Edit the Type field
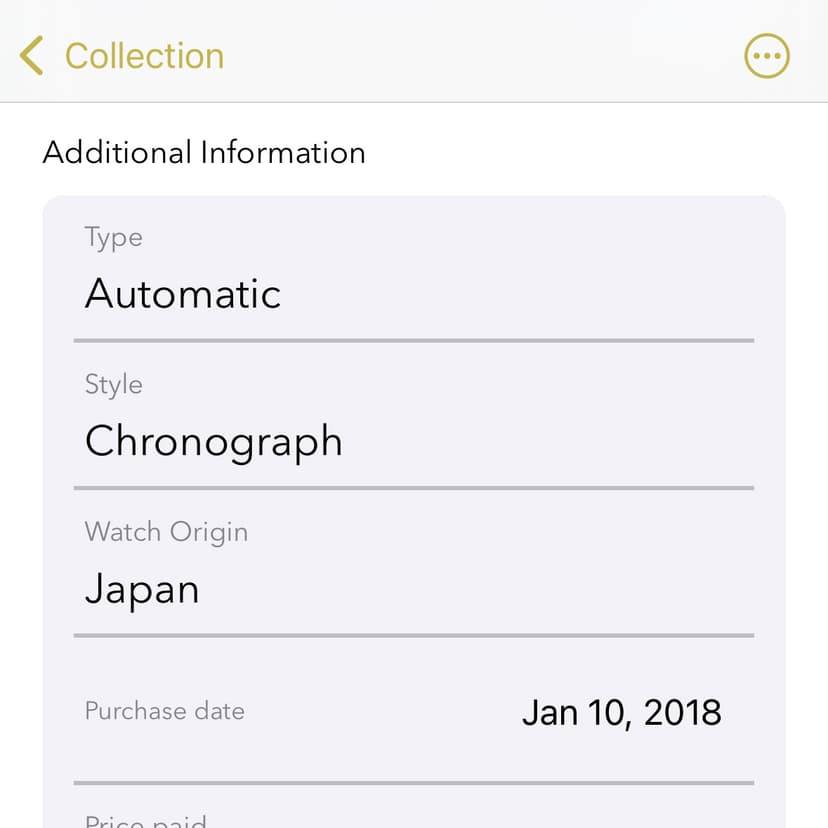This screenshot has height=828, width=828. [412, 294]
